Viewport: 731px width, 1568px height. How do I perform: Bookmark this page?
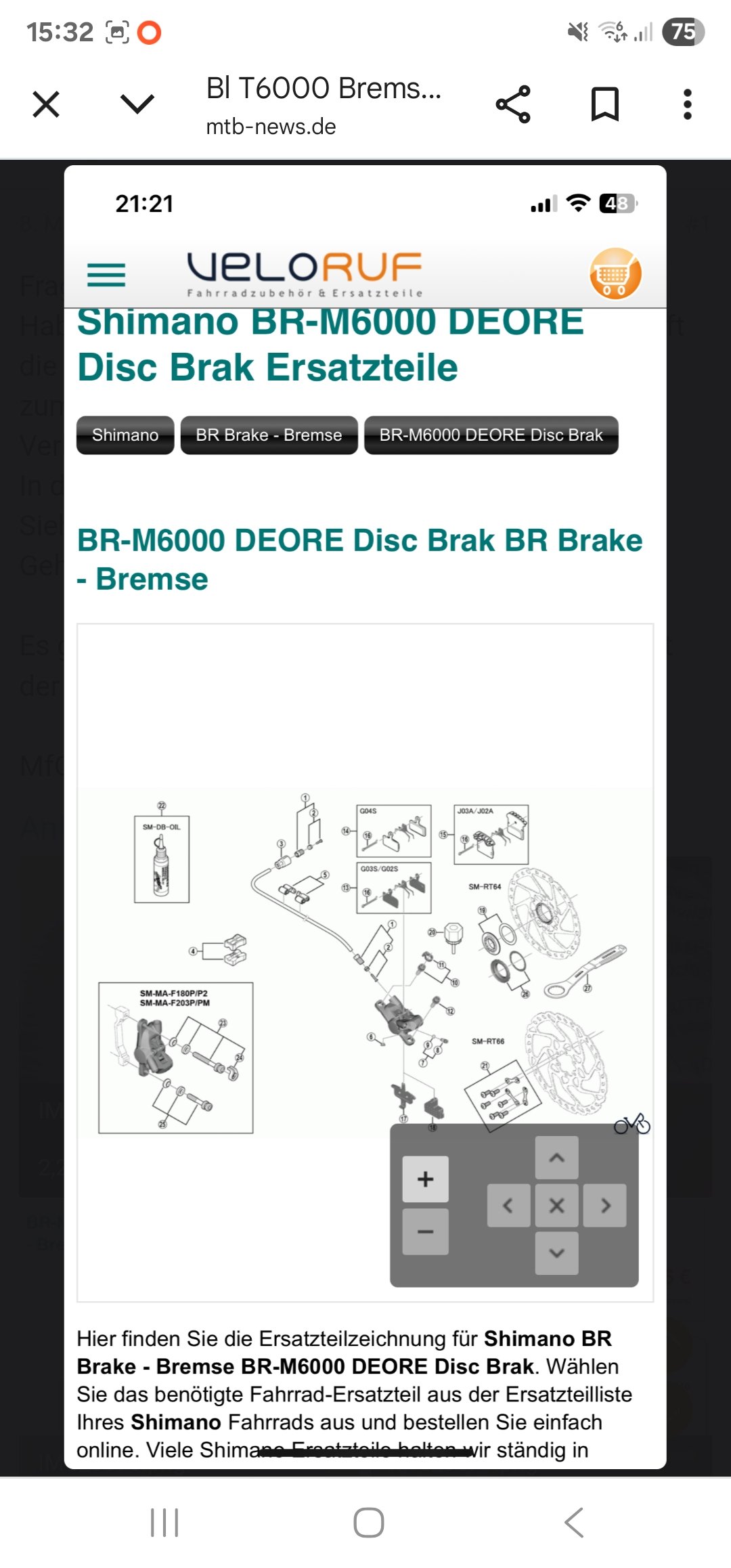pyautogui.click(x=605, y=104)
